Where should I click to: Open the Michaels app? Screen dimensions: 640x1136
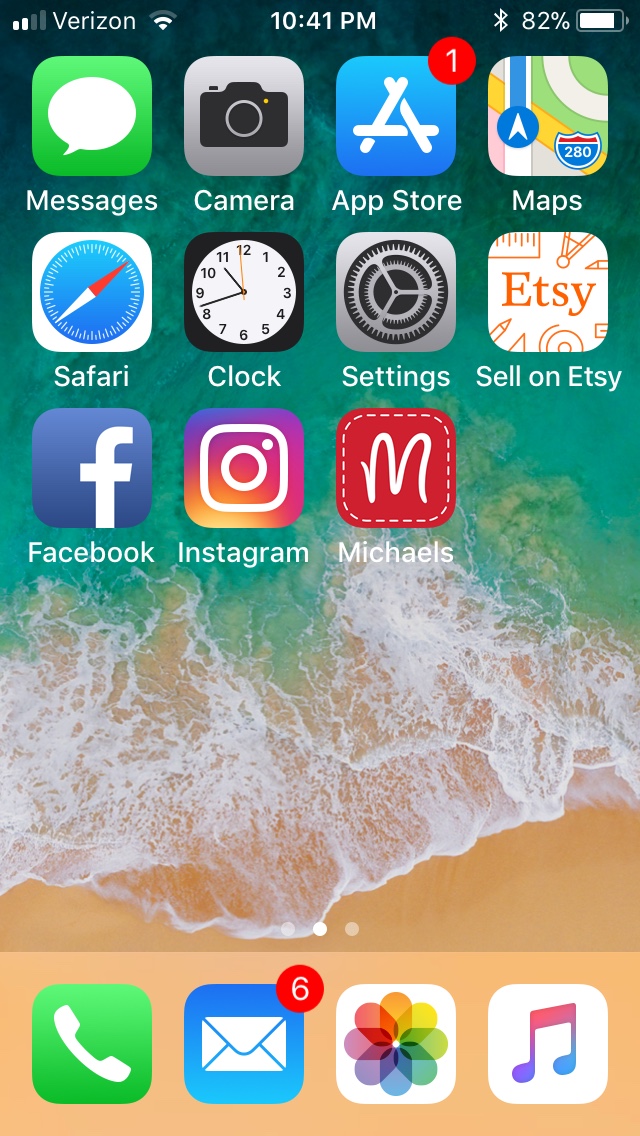point(396,468)
